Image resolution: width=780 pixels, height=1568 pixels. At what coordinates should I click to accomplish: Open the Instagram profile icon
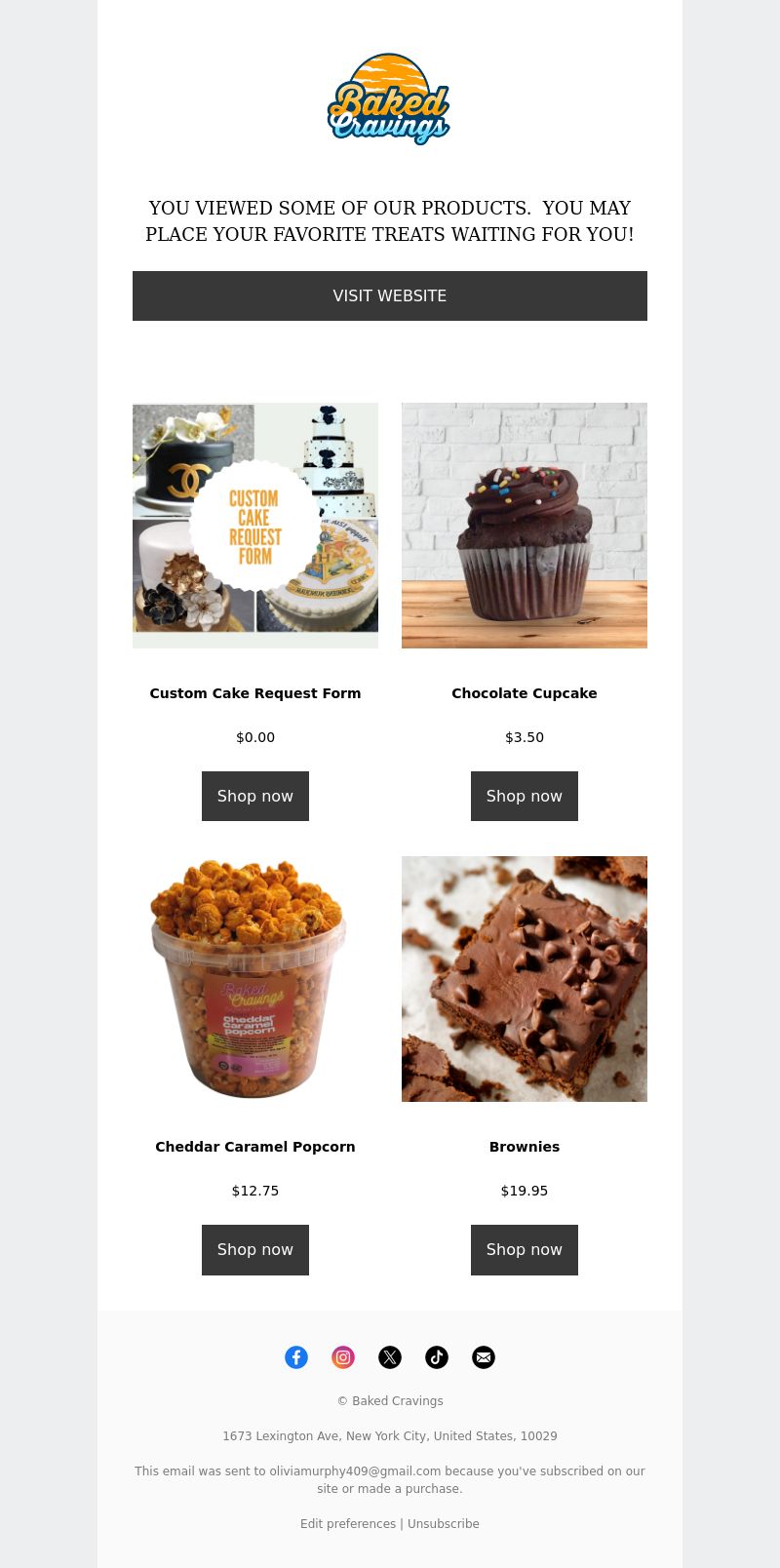point(343,1357)
